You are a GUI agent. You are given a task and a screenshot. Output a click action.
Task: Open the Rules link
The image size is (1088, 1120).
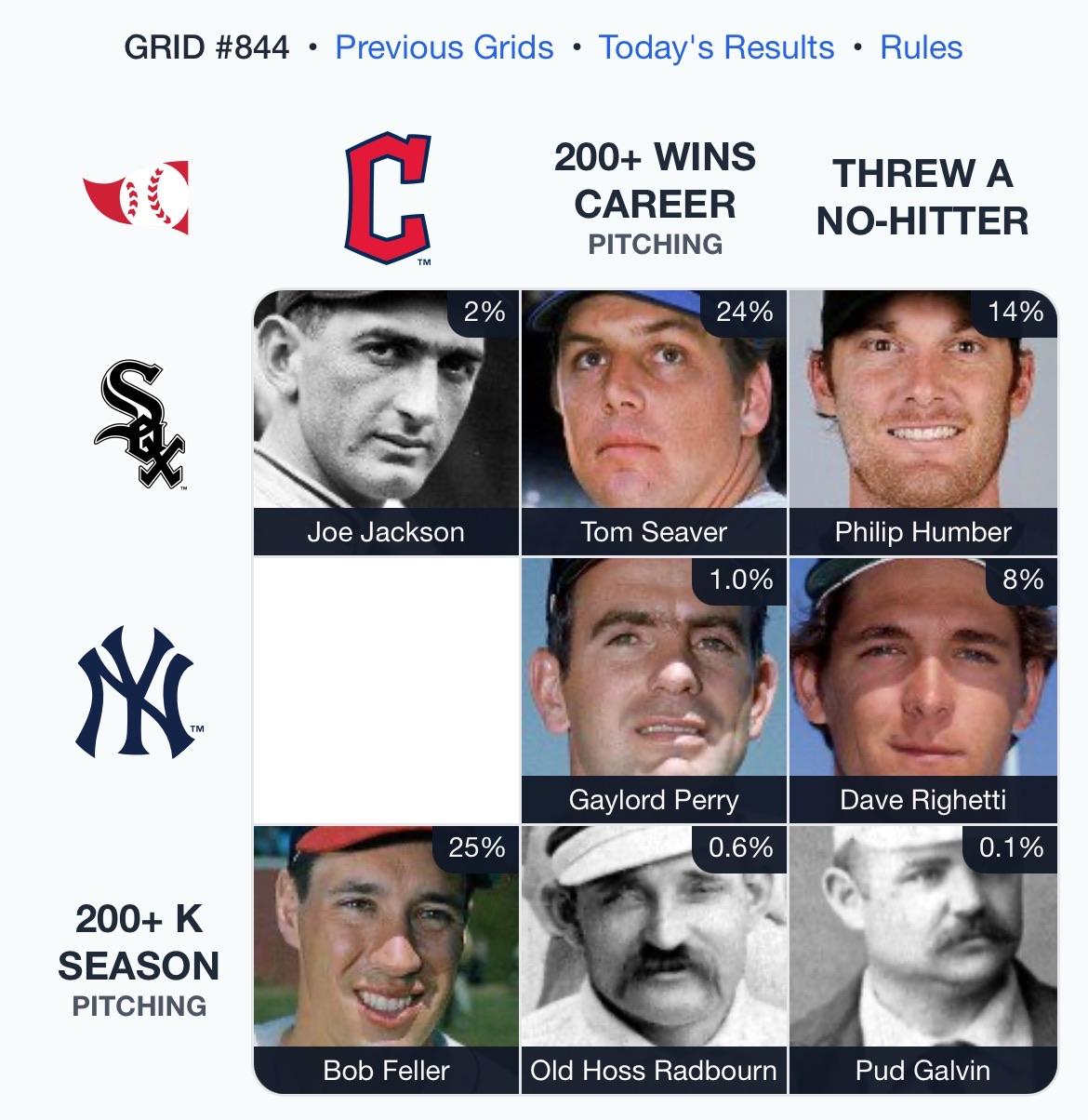coord(921,47)
